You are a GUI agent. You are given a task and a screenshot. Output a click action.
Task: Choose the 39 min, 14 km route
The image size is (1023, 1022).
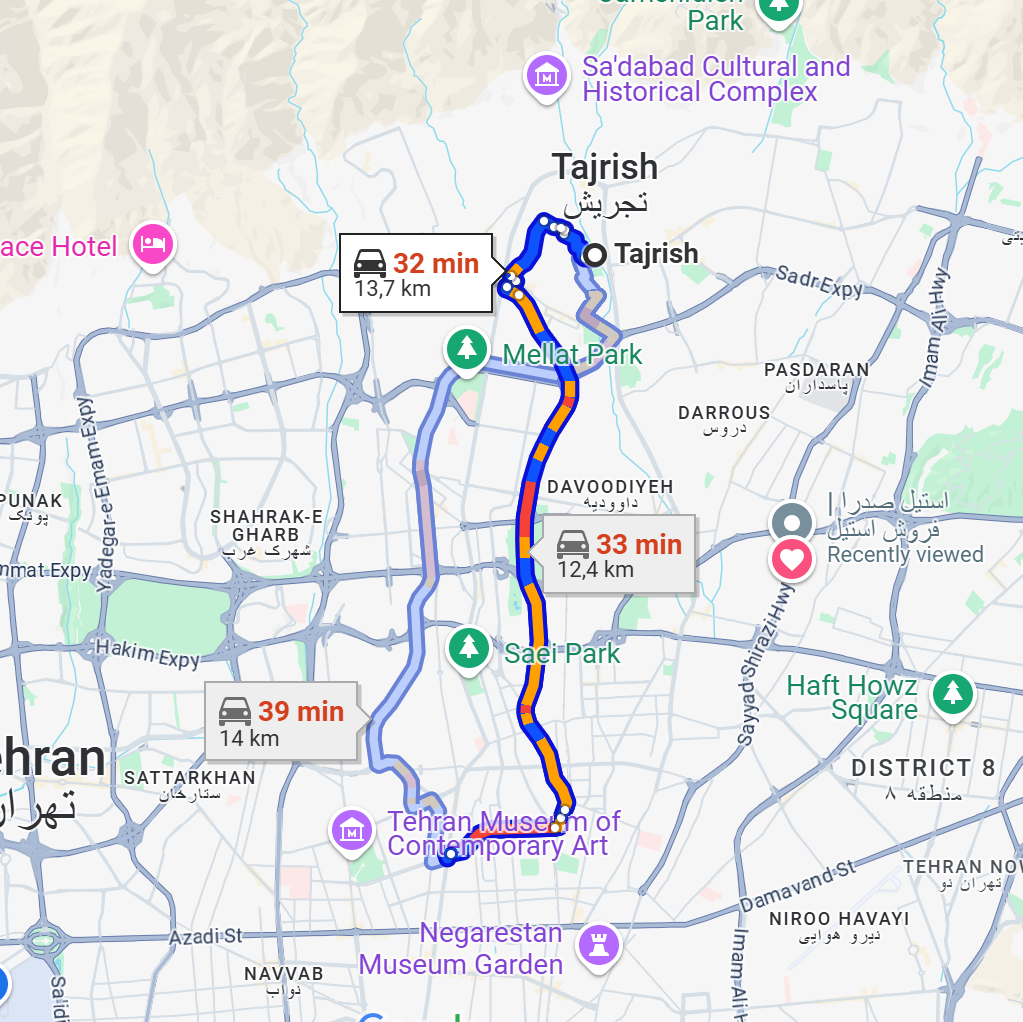click(x=281, y=722)
